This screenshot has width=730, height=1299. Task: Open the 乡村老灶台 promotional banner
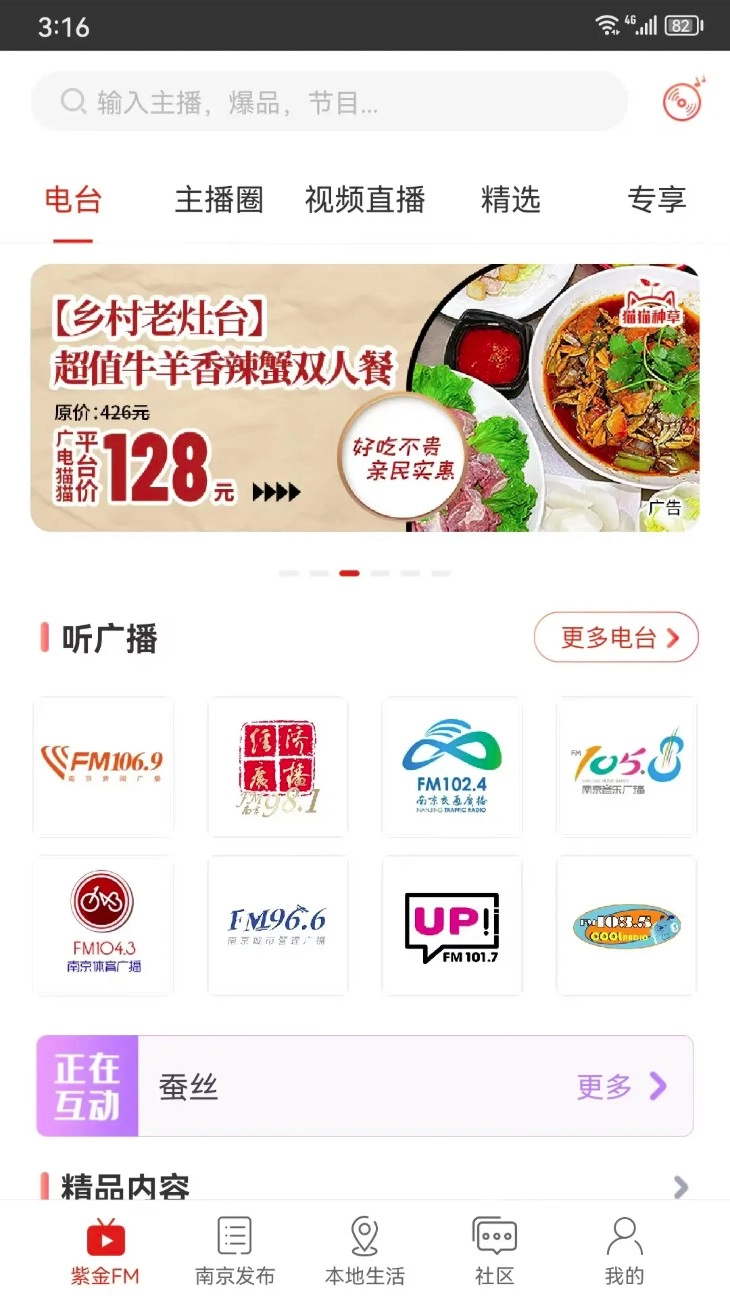[x=365, y=395]
